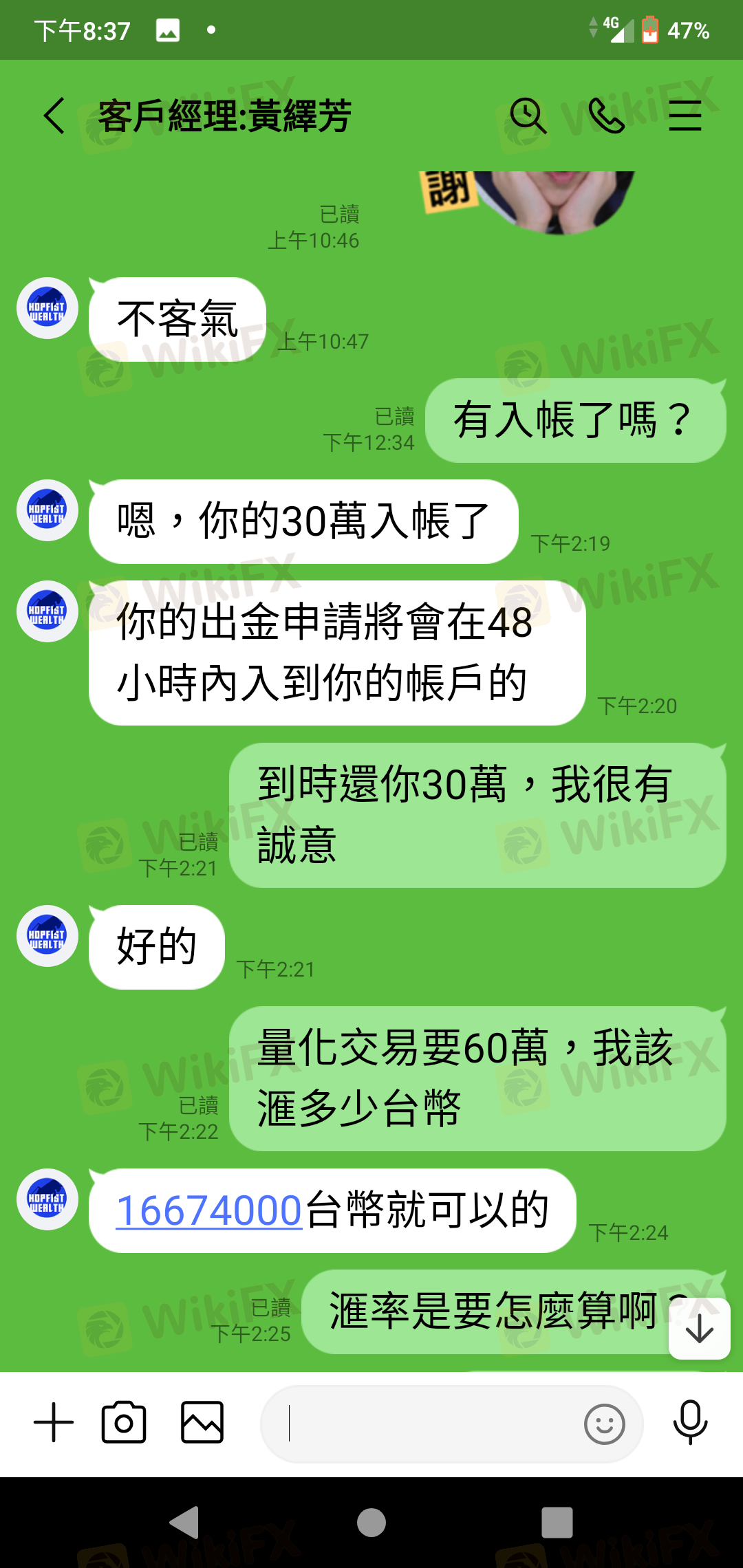Tap the linked number 16674000
Viewport: 743px width, 1568px height.
(209, 1210)
